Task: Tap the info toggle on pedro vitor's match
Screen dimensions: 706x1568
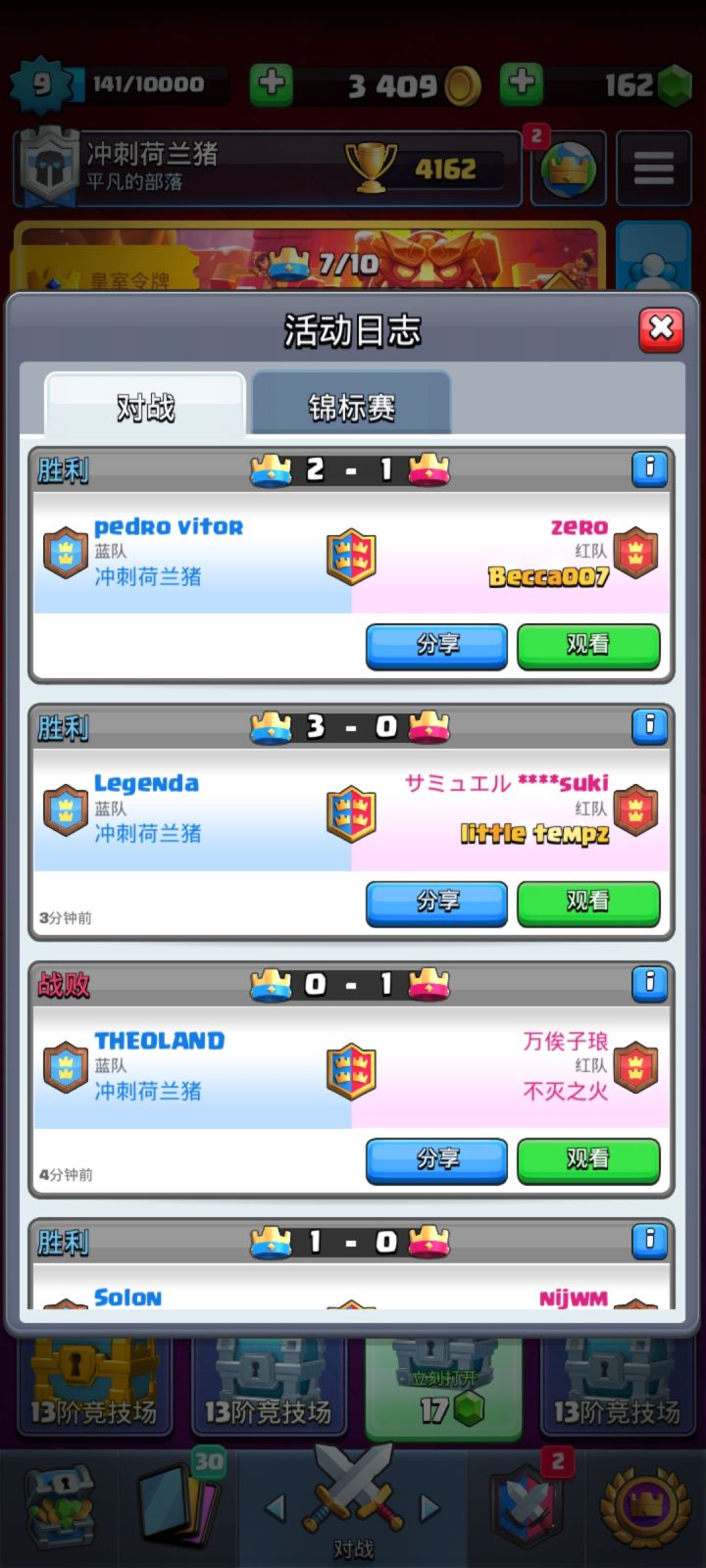Action: 649,469
